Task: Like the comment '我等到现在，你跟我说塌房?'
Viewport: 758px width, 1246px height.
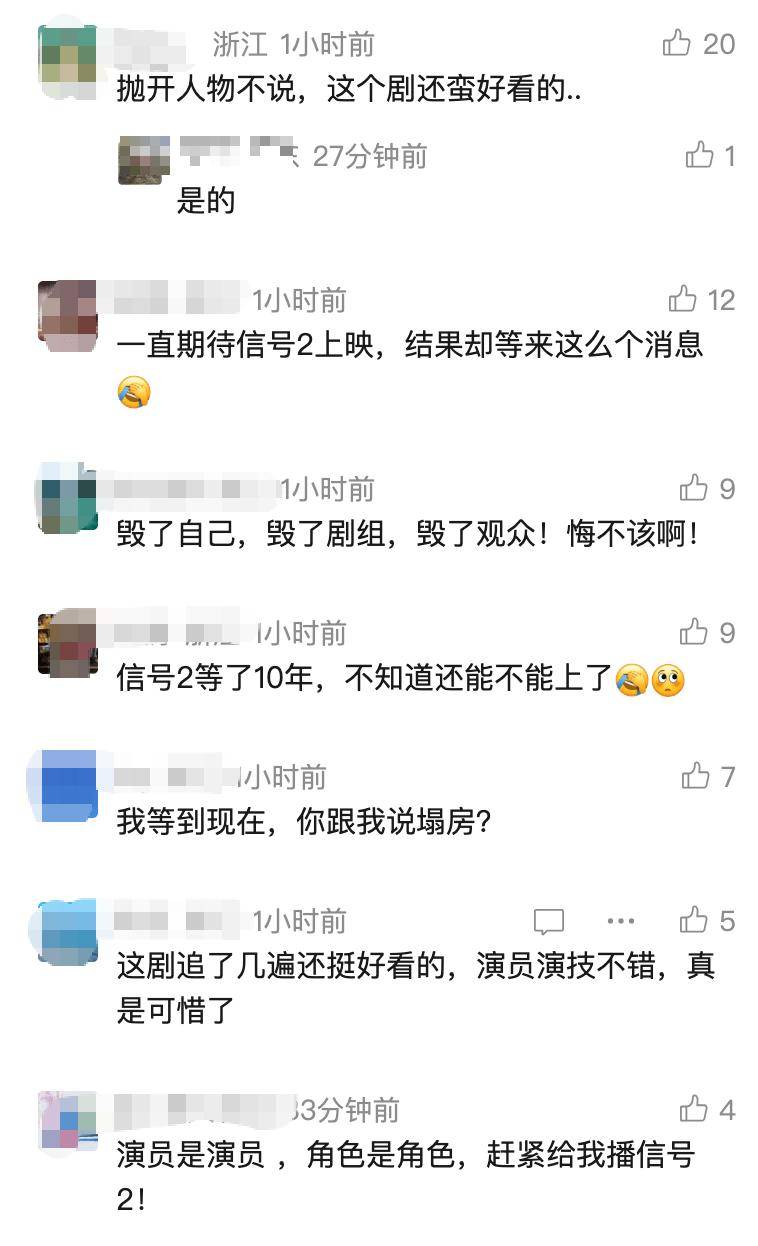Action: pos(695,776)
